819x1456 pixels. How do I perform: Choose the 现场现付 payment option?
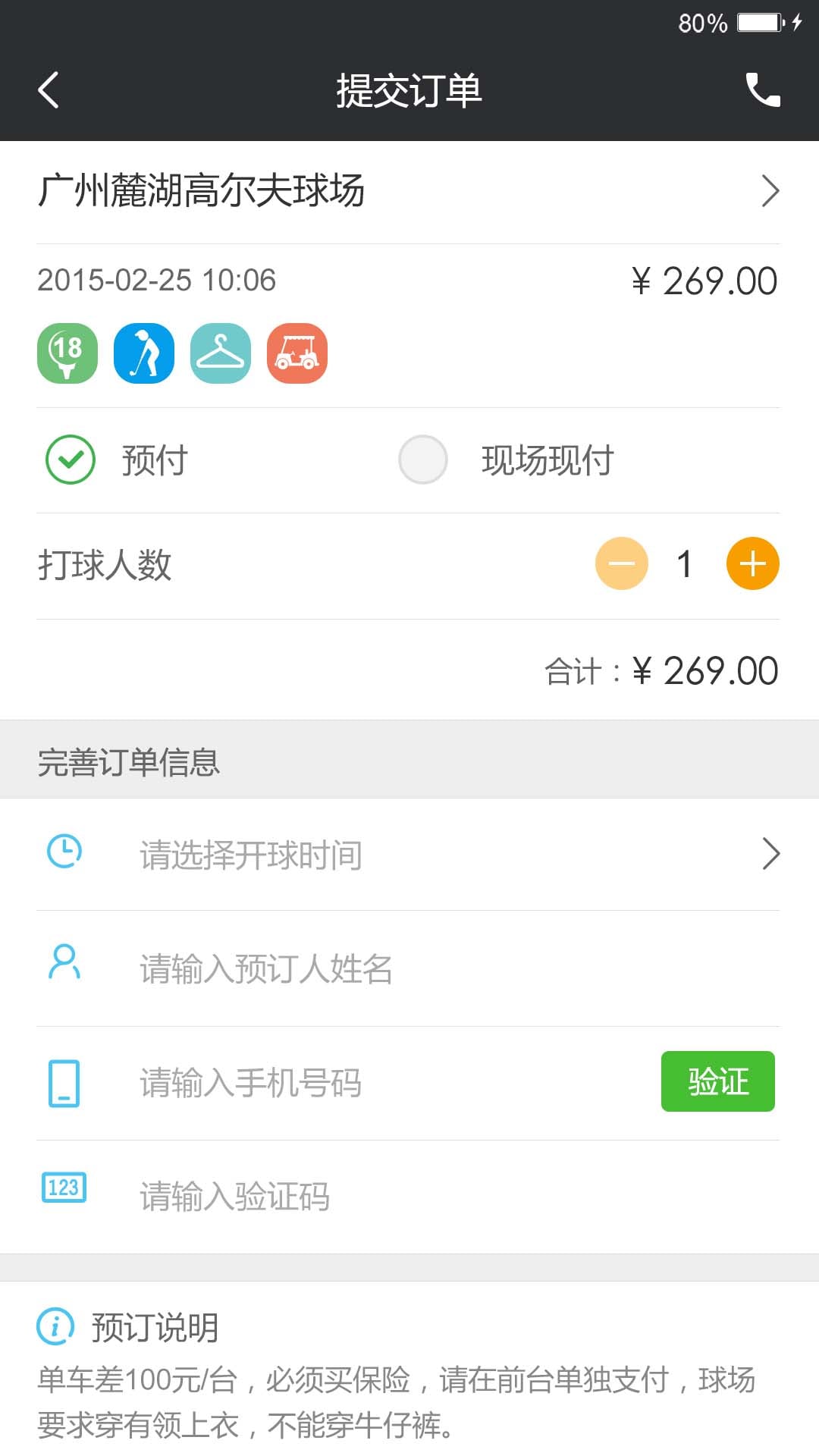pos(506,460)
